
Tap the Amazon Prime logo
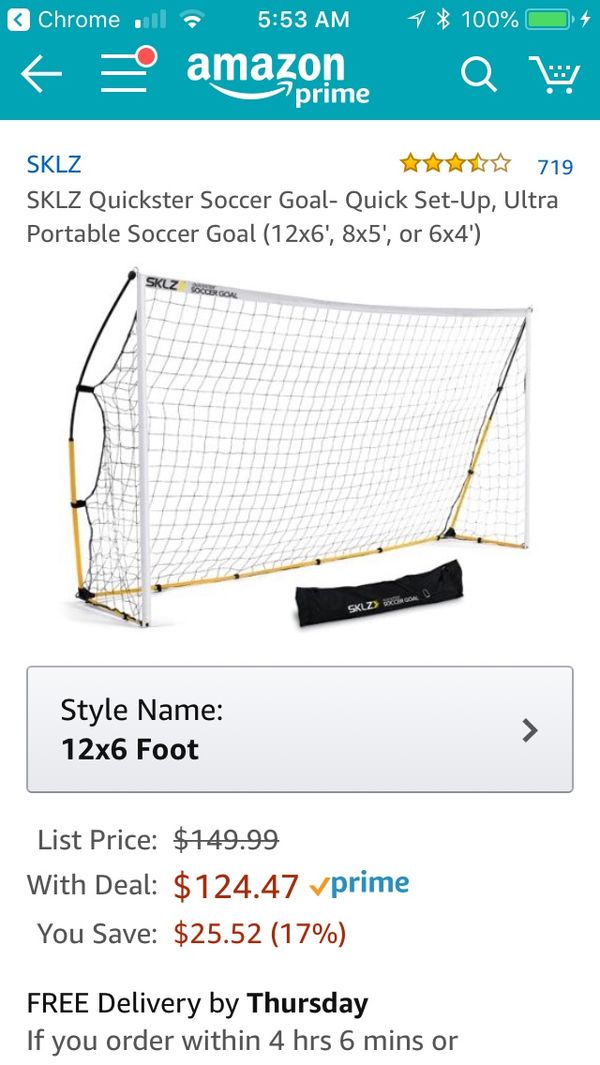[x=278, y=77]
